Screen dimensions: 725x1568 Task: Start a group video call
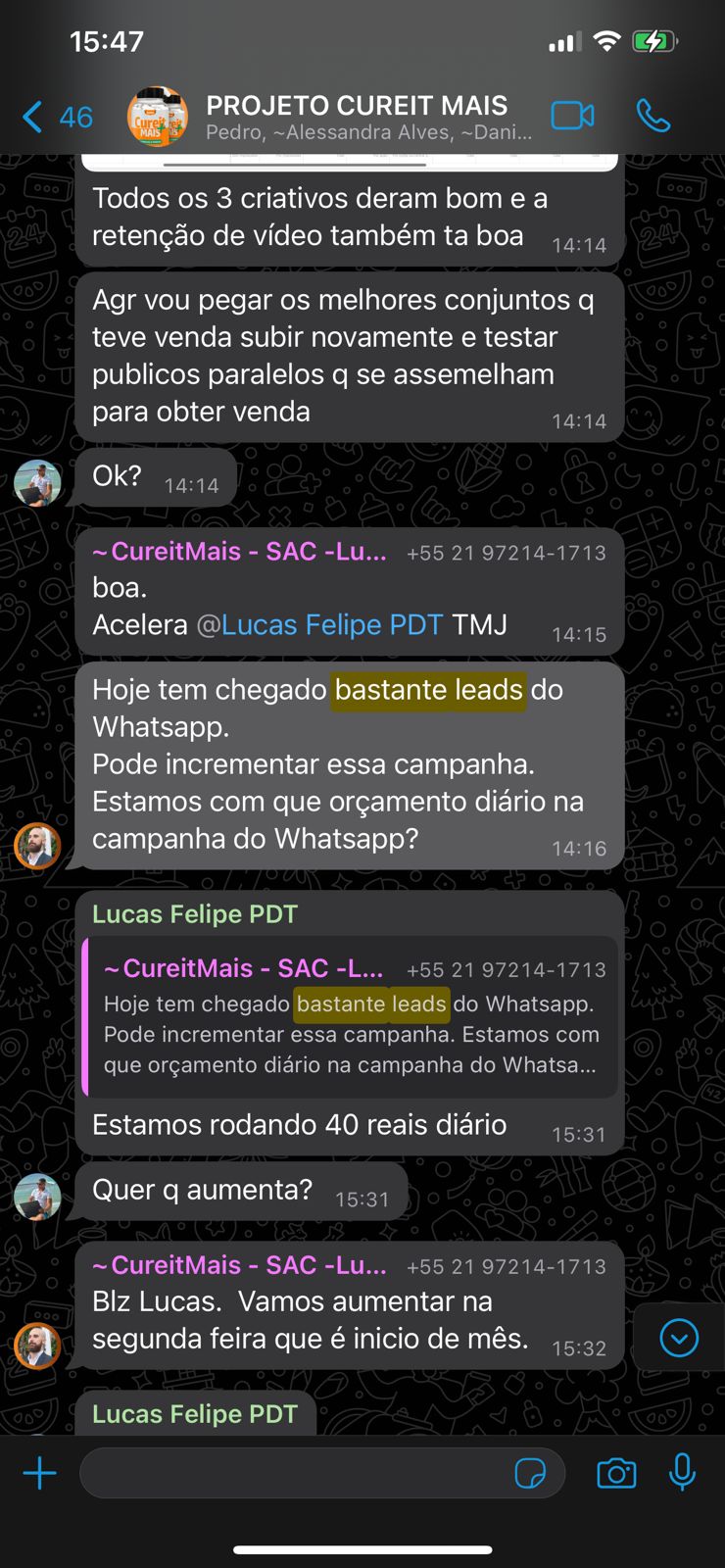[x=572, y=116]
